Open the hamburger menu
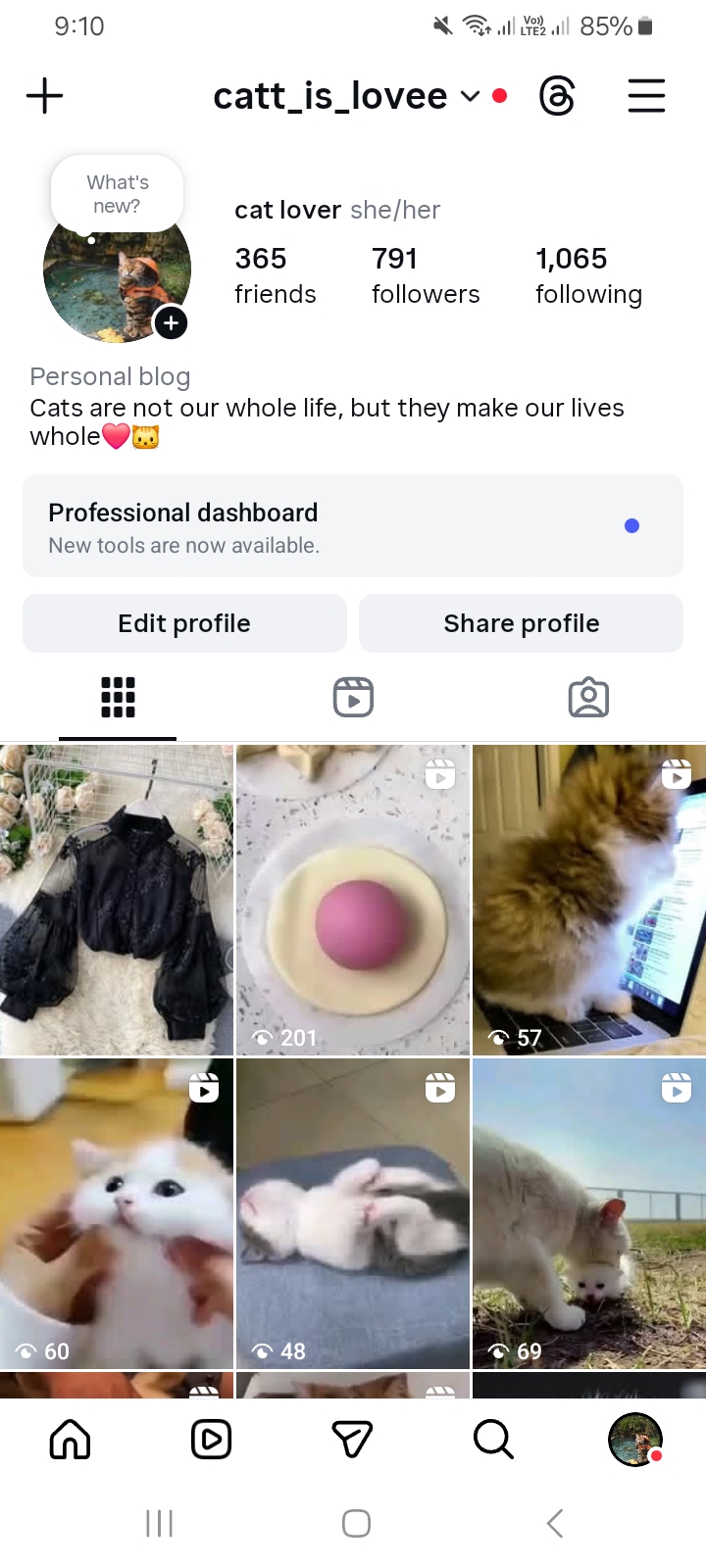Image resolution: width=706 pixels, height=1568 pixels. point(646,95)
